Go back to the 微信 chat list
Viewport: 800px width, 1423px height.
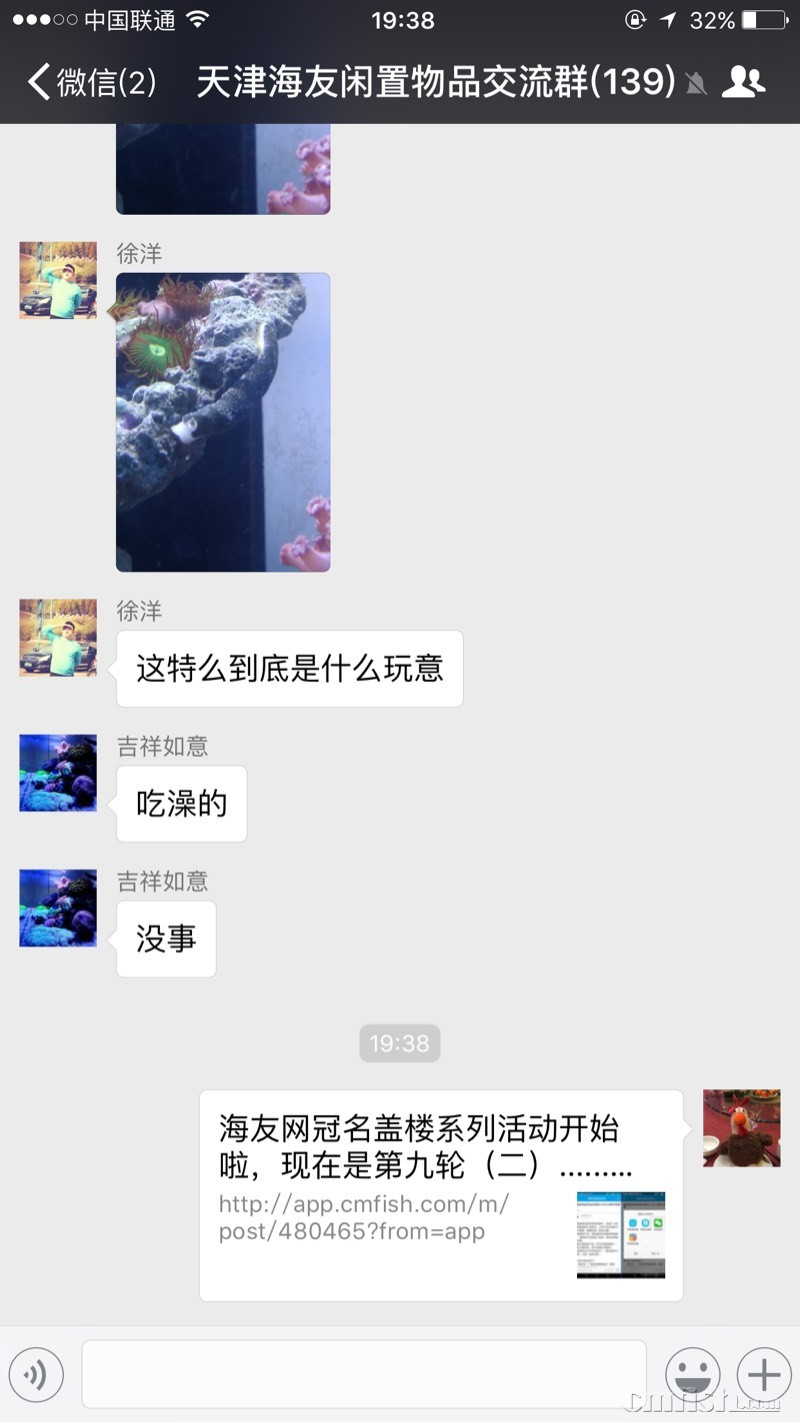pos(90,82)
